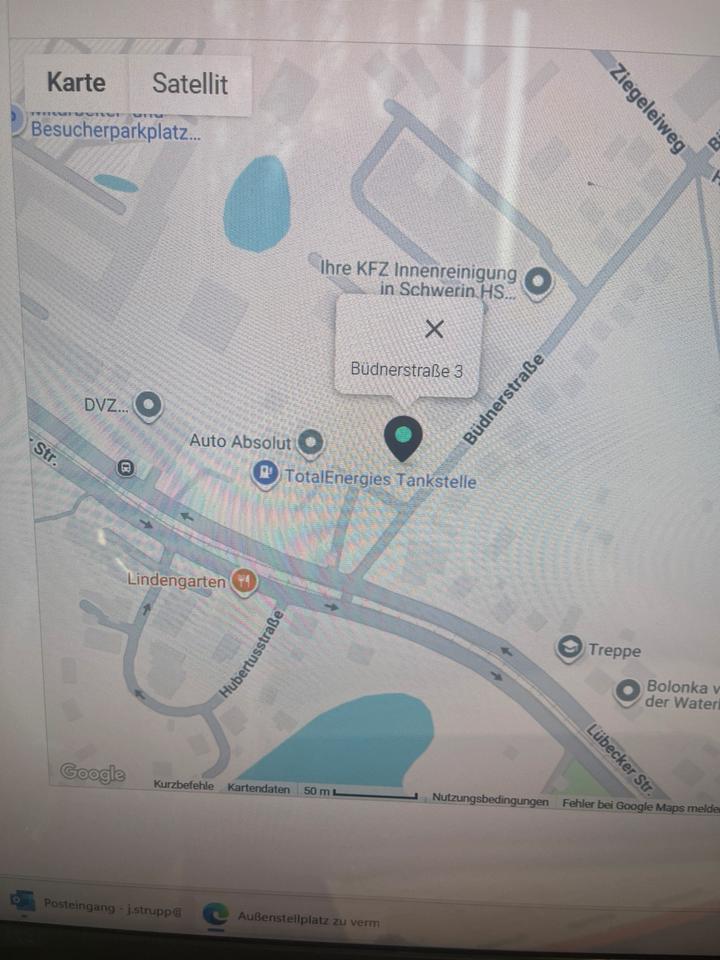
Task: Tap the bus stop icon near DVZ
Action: (126, 468)
